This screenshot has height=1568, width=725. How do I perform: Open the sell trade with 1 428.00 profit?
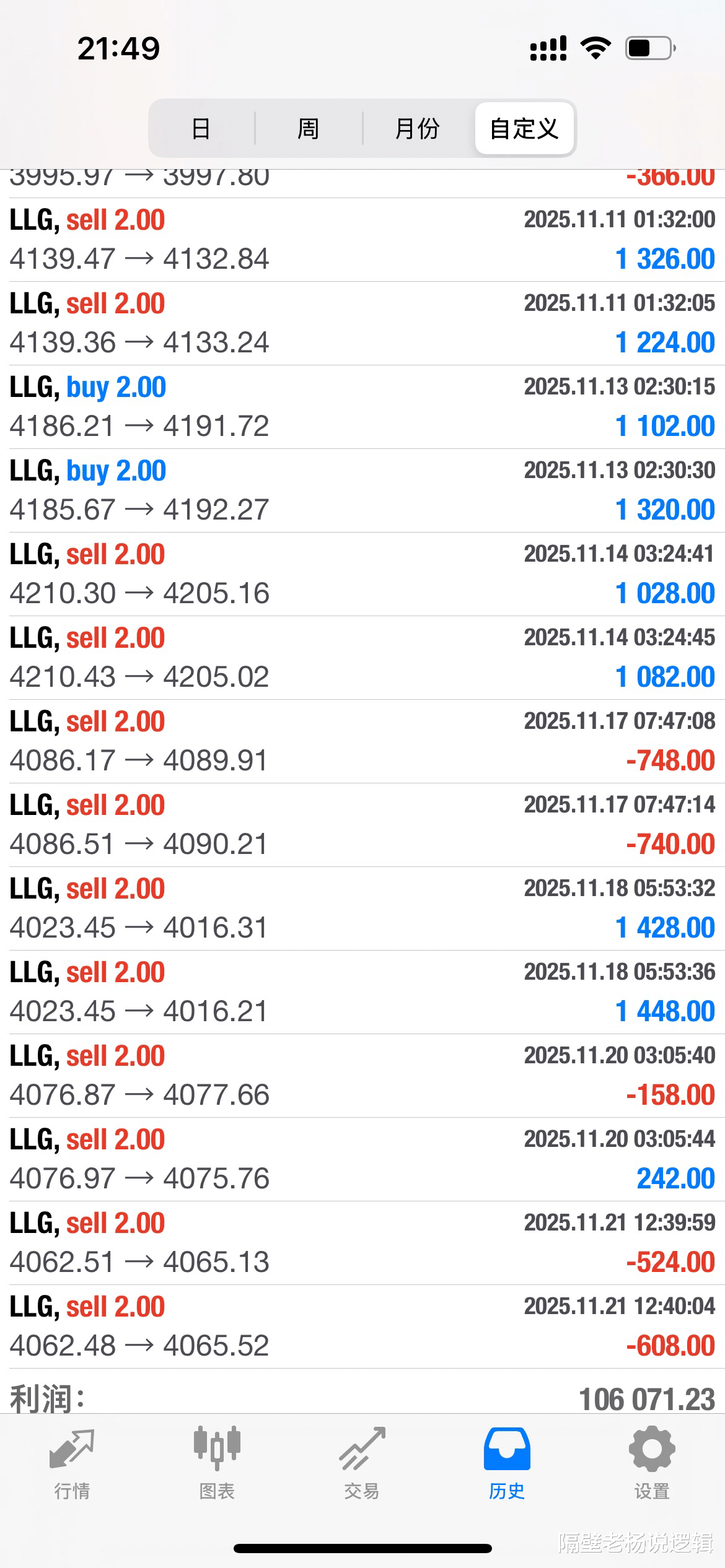(x=362, y=908)
